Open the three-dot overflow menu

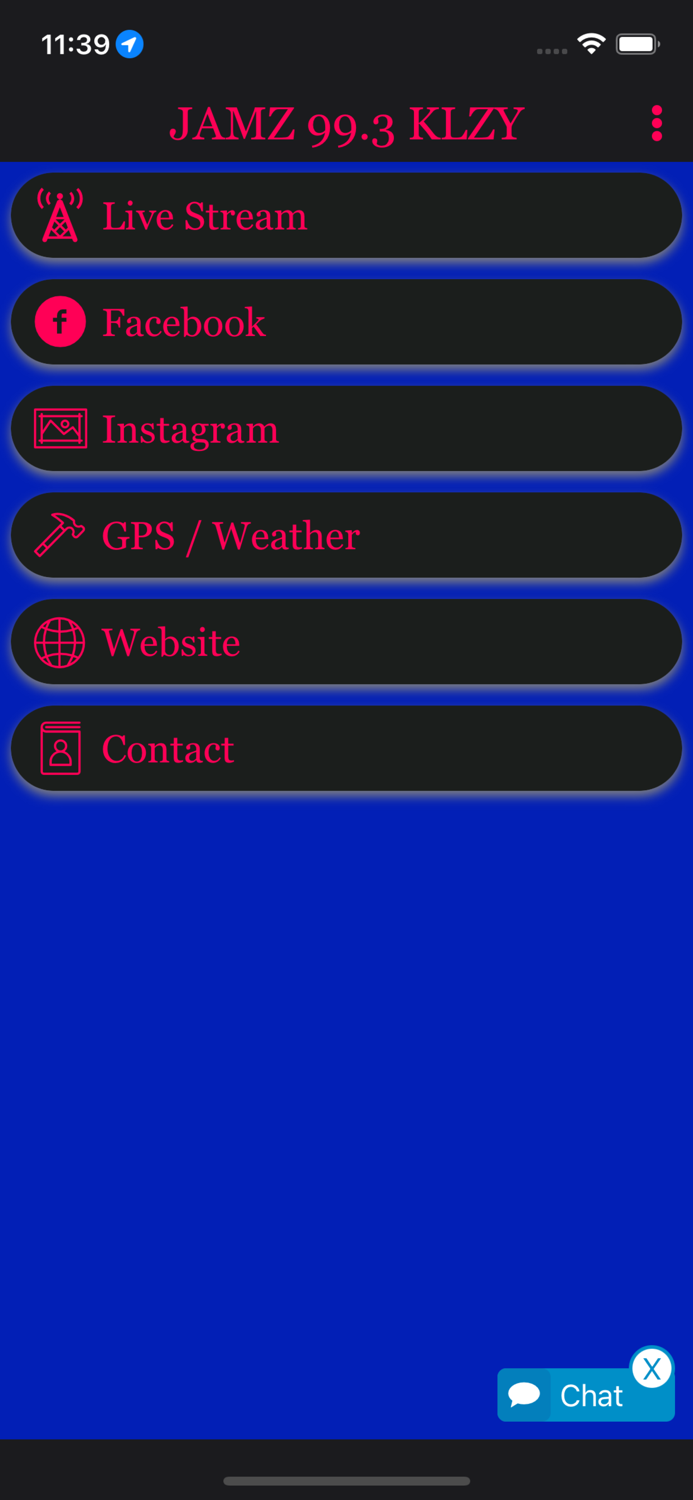[656, 123]
